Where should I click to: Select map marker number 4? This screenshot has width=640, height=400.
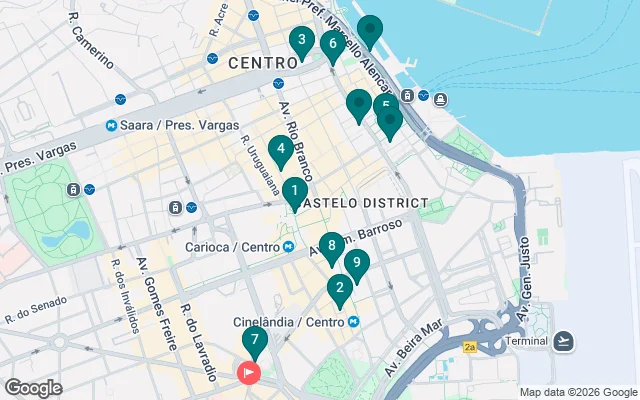click(x=281, y=150)
